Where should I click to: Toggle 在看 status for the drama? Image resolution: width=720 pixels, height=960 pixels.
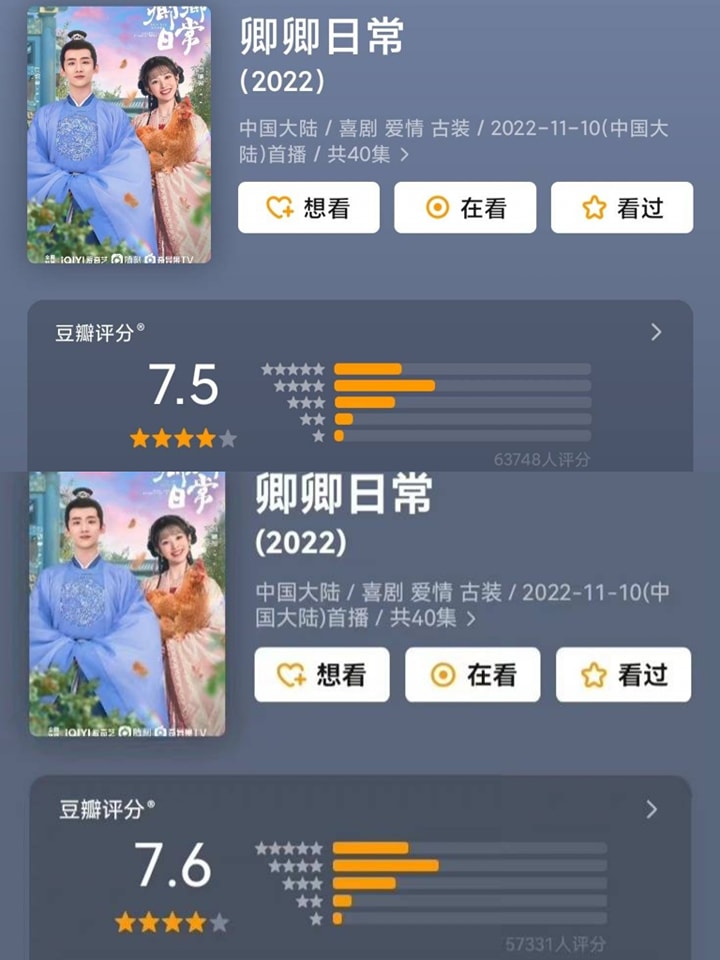[x=464, y=207]
